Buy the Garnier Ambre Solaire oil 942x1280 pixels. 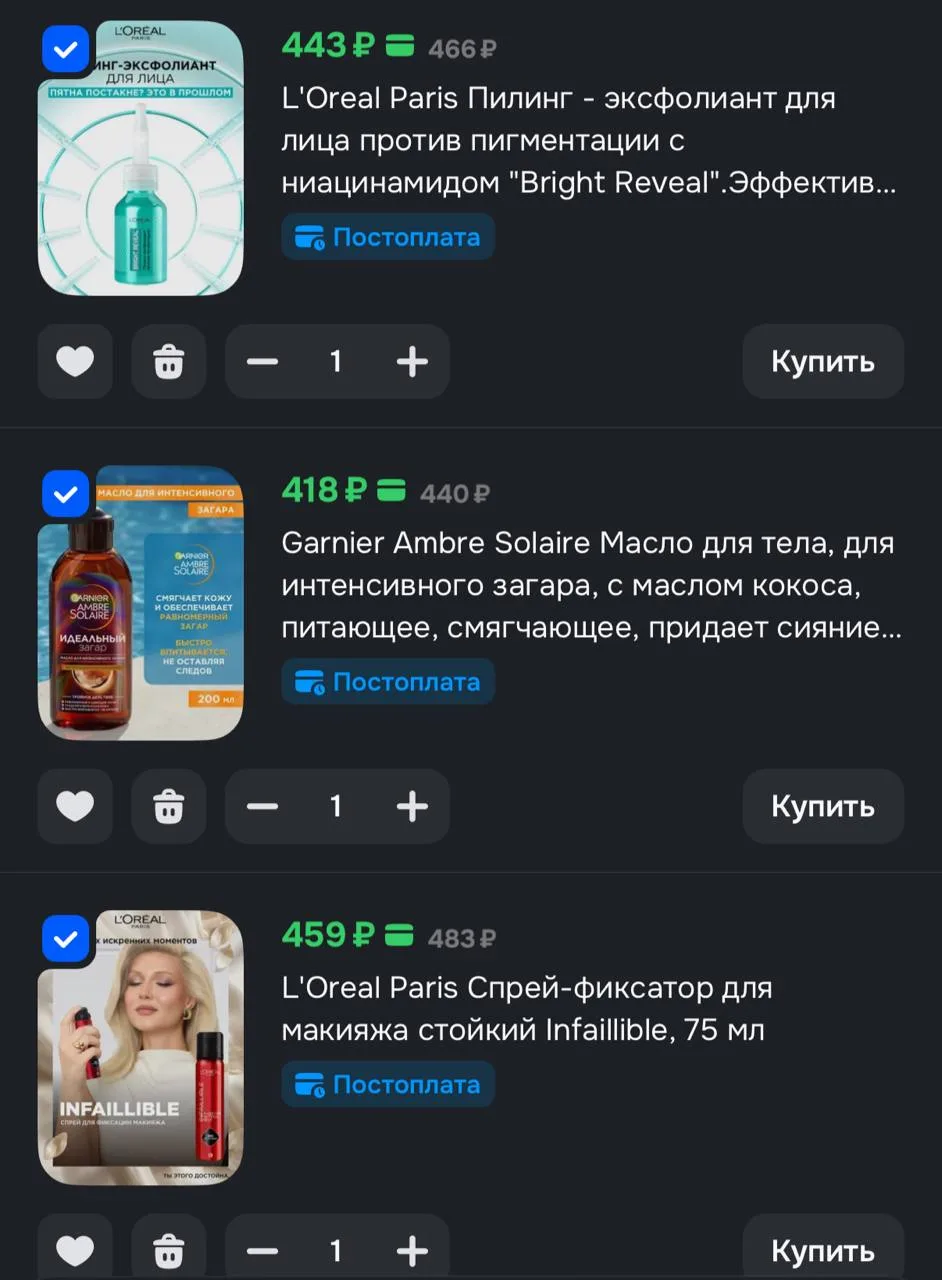(x=823, y=806)
